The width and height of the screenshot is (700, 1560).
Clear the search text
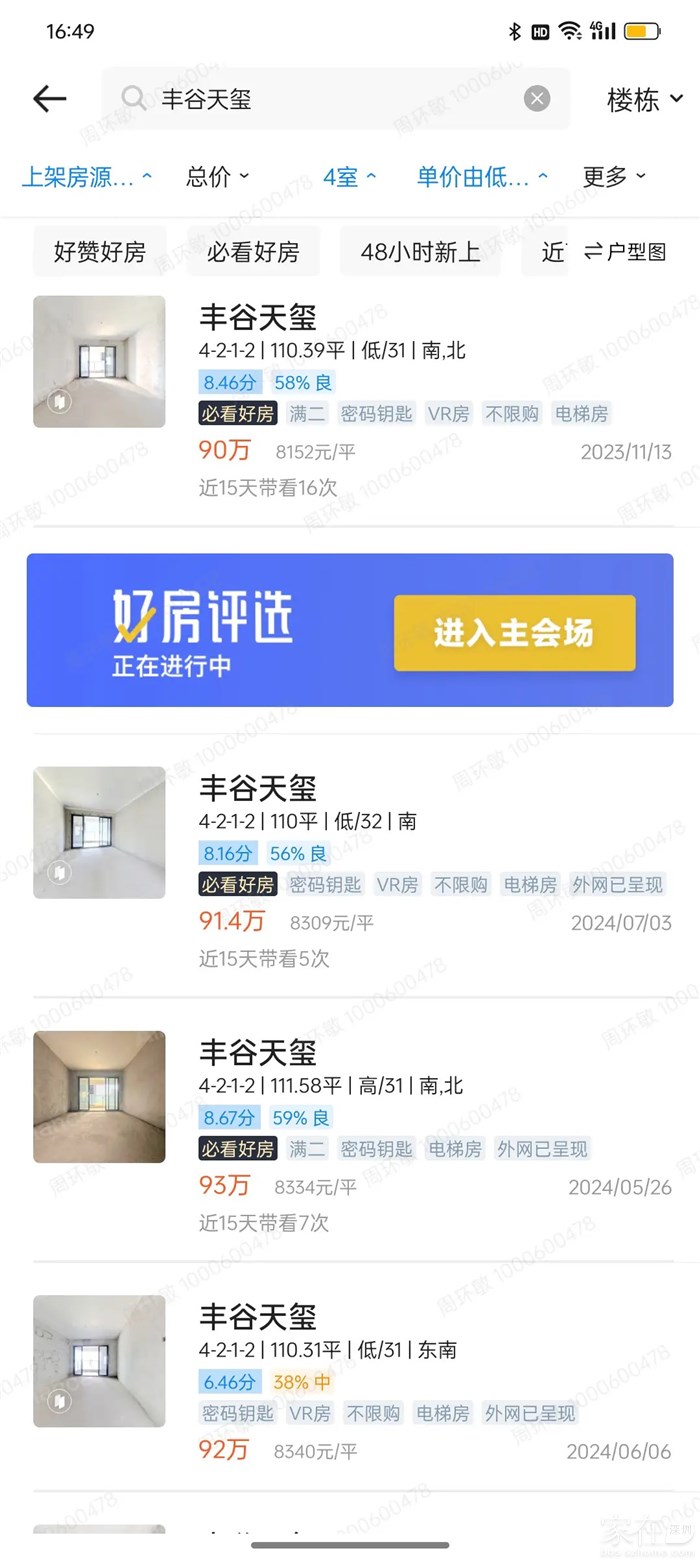click(537, 98)
